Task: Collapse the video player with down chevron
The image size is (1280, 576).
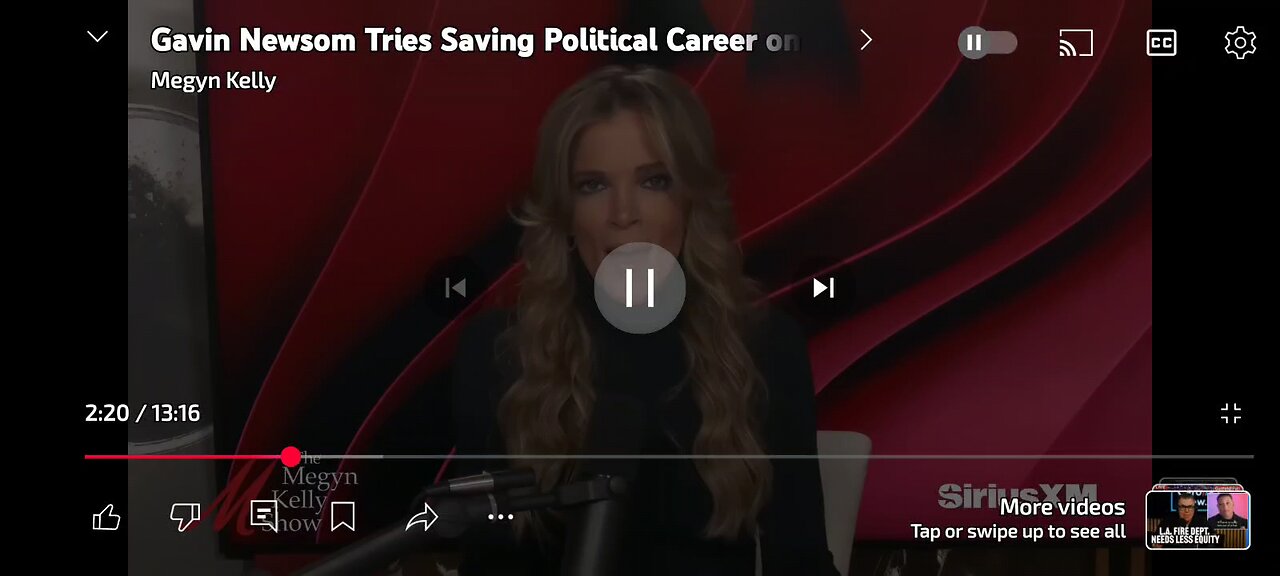Action: 97,38
